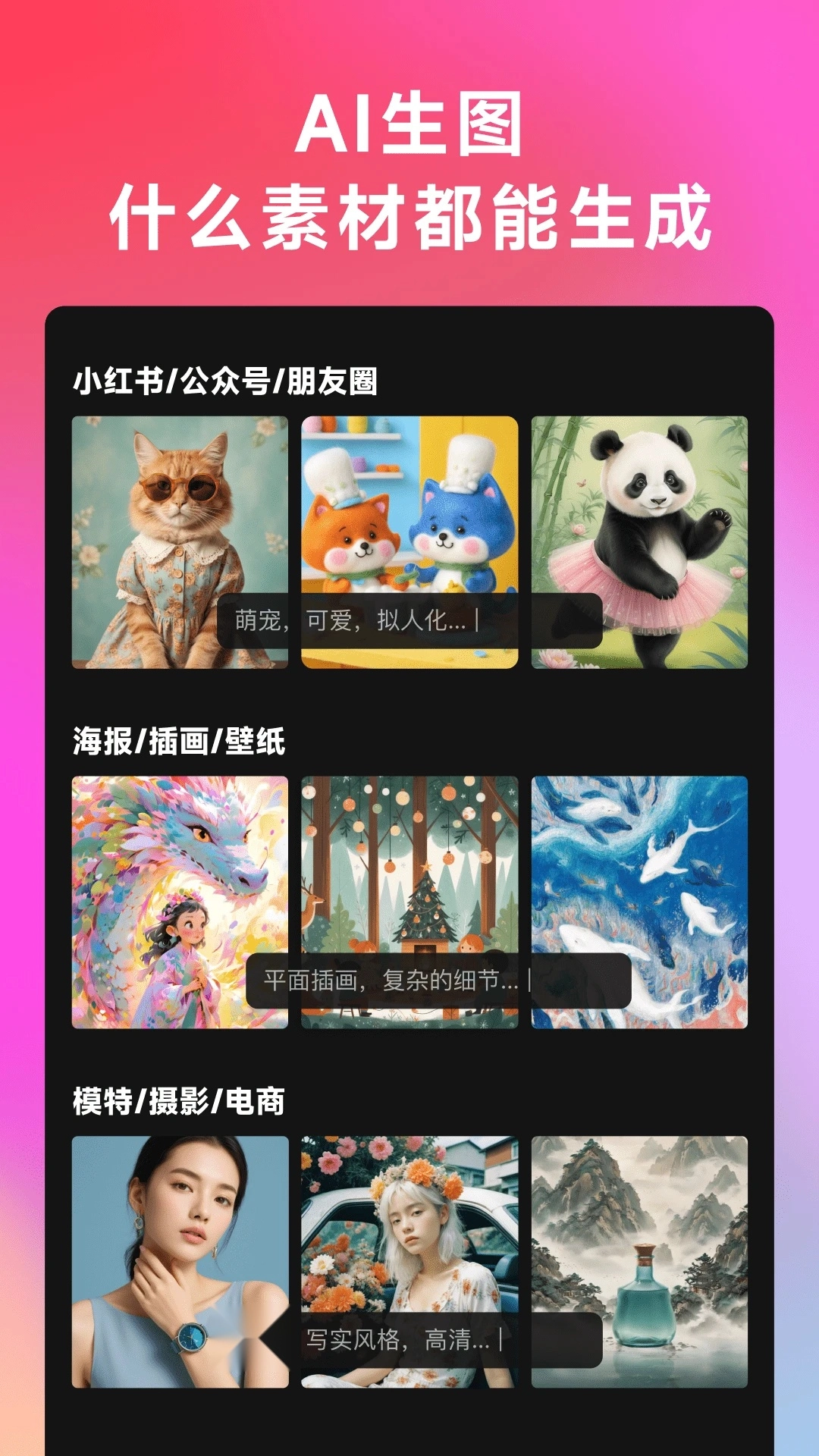Tap the dark content panel background
The image size is (819, 1456).
pyautogui.click(x=409, y=705)
